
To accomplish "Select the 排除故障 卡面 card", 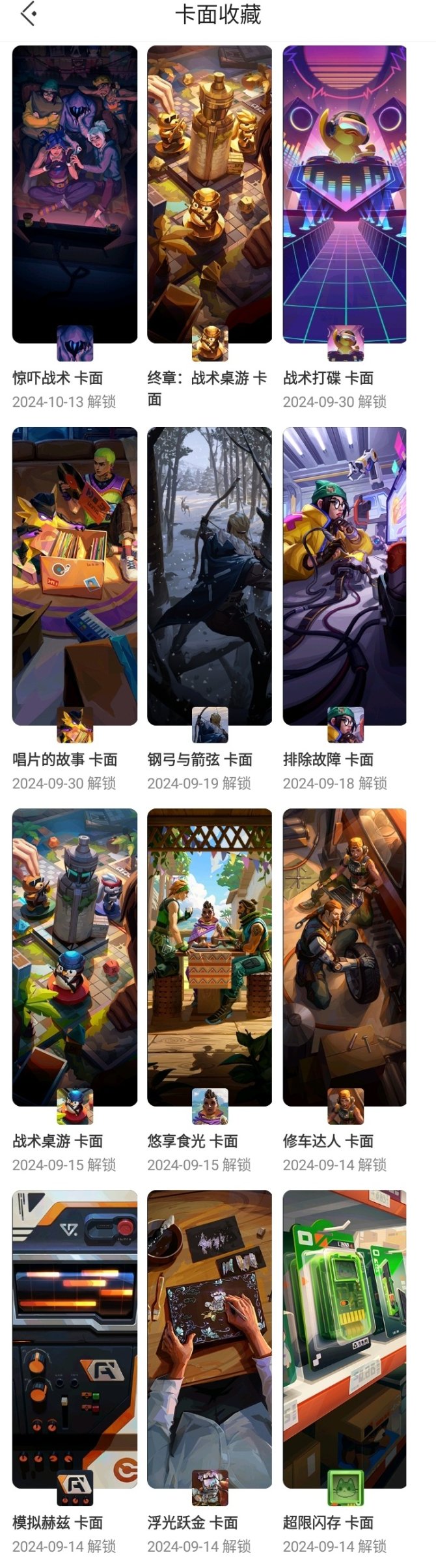I will point(345,575).
